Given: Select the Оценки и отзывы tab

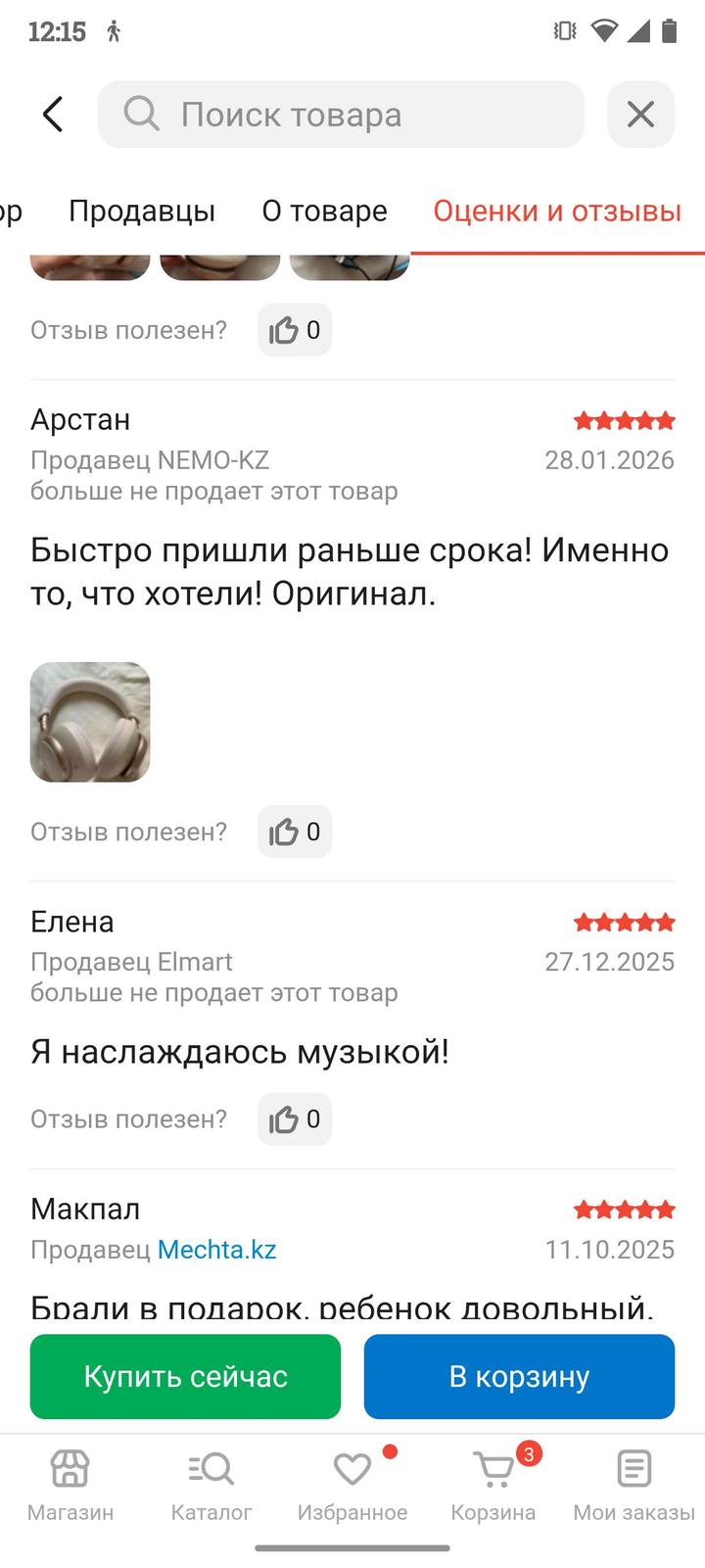Looking at the screenshot, I should pyautogui.click(x=557, y=211).
